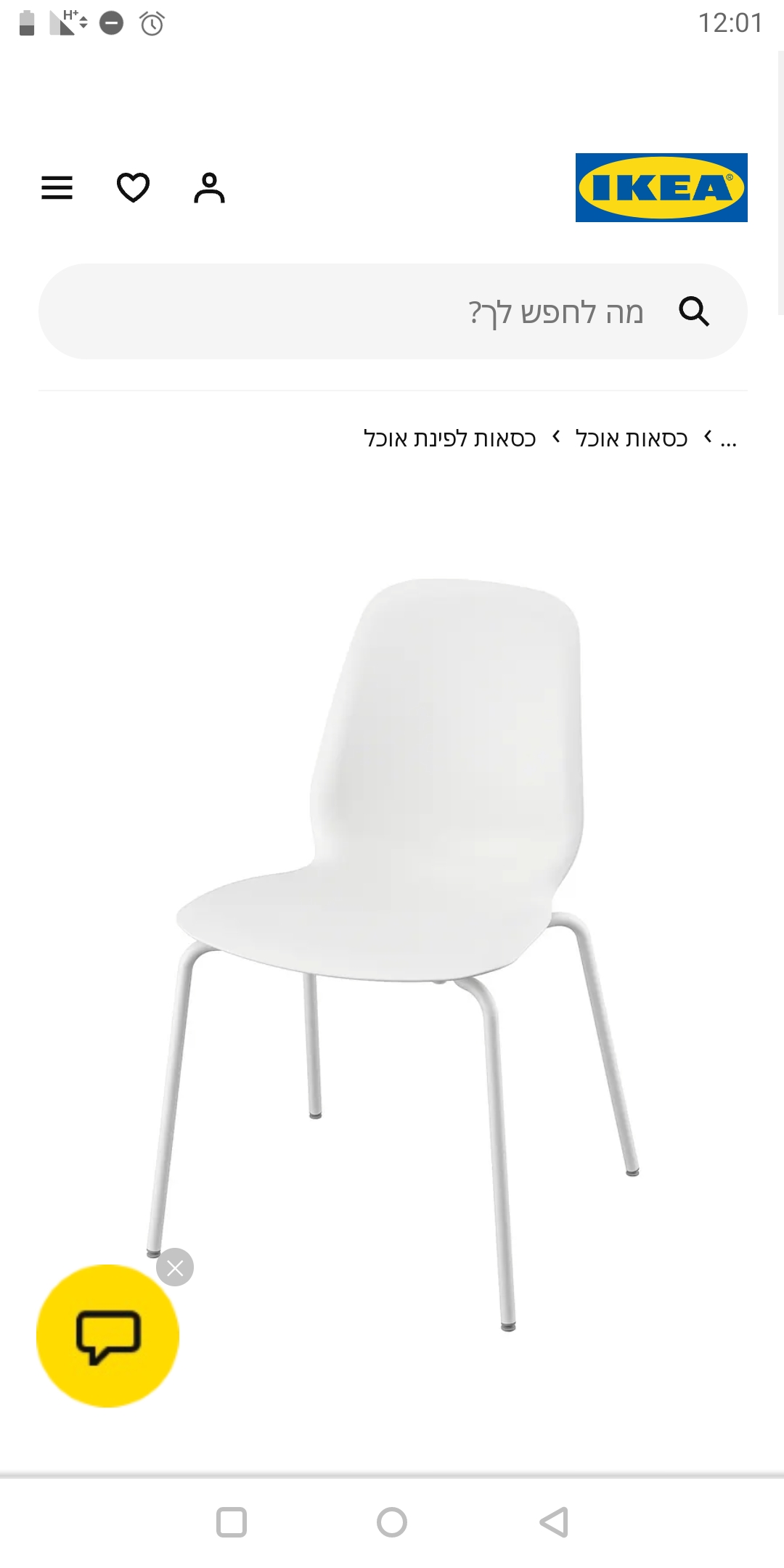Open the yellow chat bubble button
The height and width of the screenshot is (1568, 784).
click(107, 1336)
